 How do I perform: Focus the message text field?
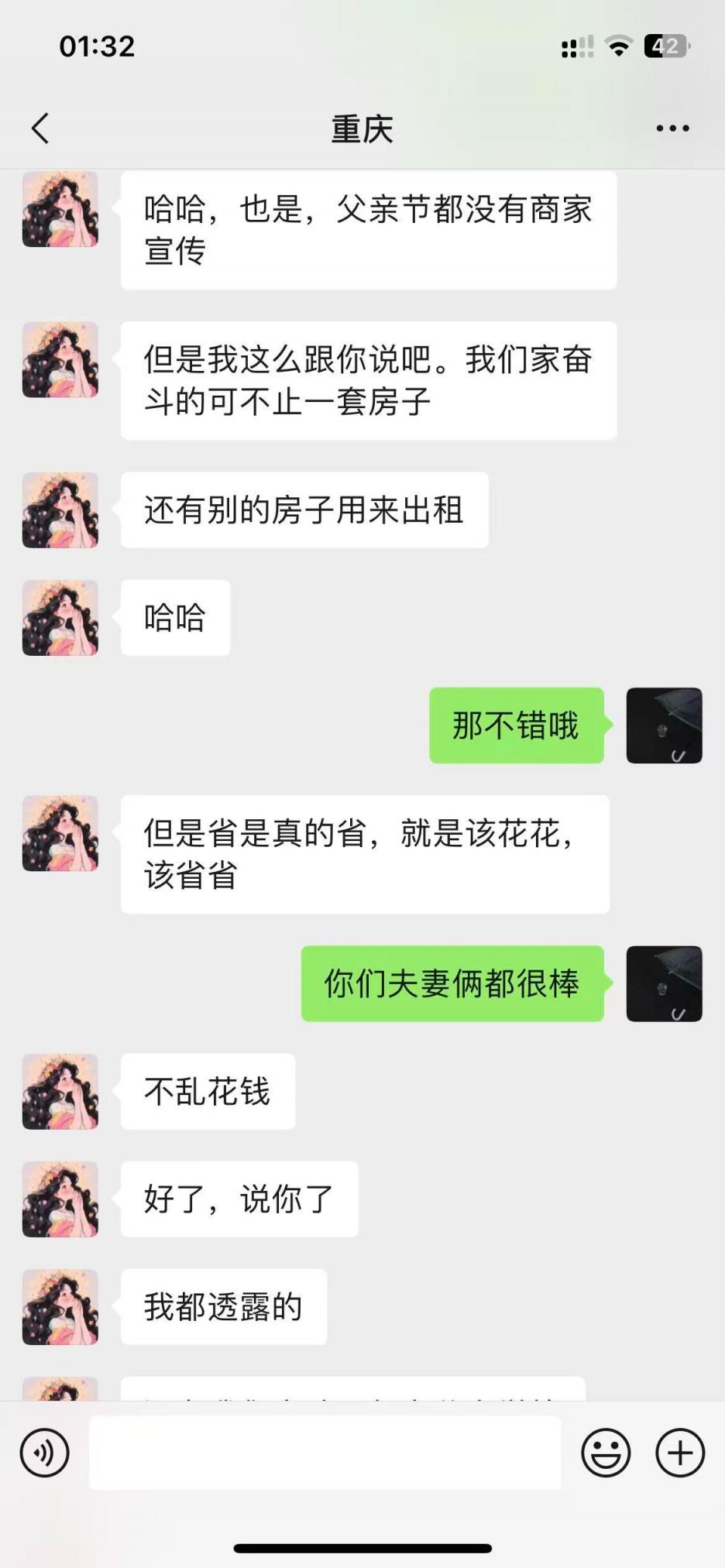(325, 1453)
